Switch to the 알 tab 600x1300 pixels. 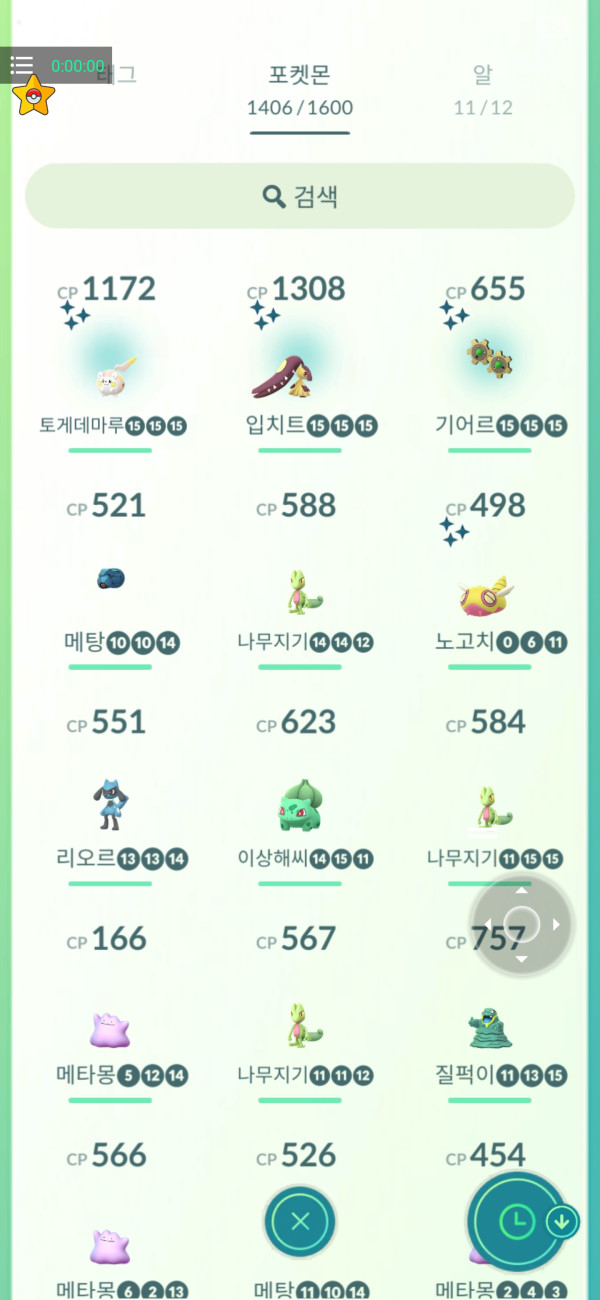(483, 88)
